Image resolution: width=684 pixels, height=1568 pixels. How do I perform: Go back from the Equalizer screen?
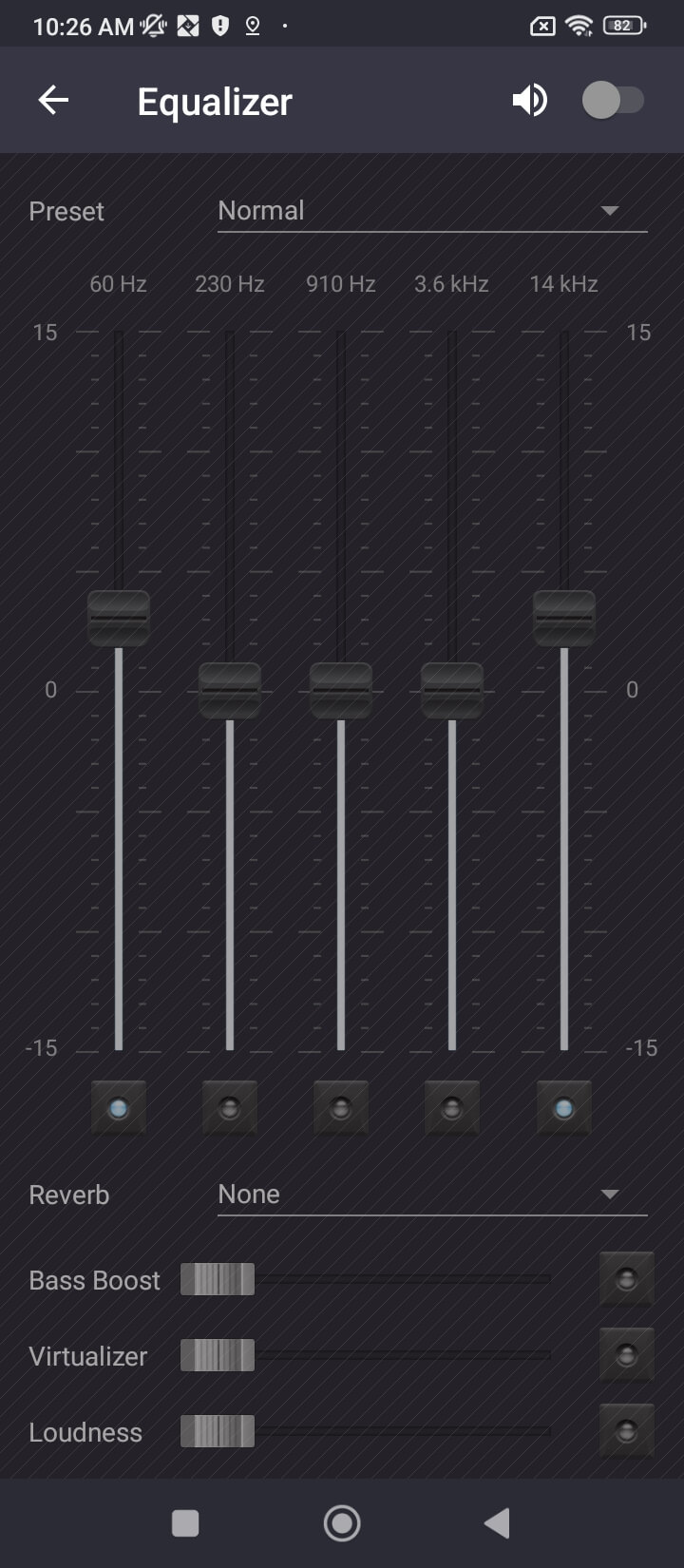pos(53,101)
